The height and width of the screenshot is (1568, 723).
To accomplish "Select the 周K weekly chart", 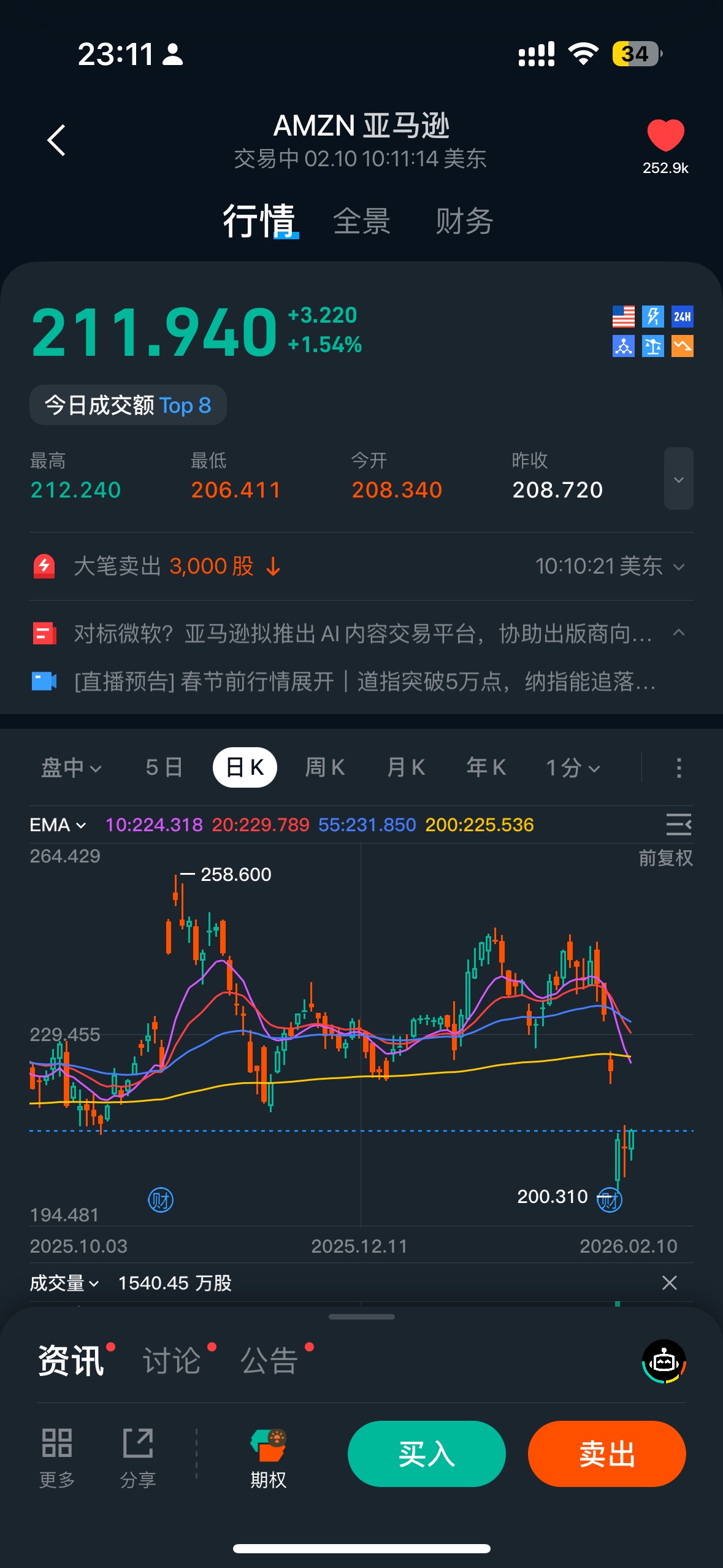I will [325, 767].
